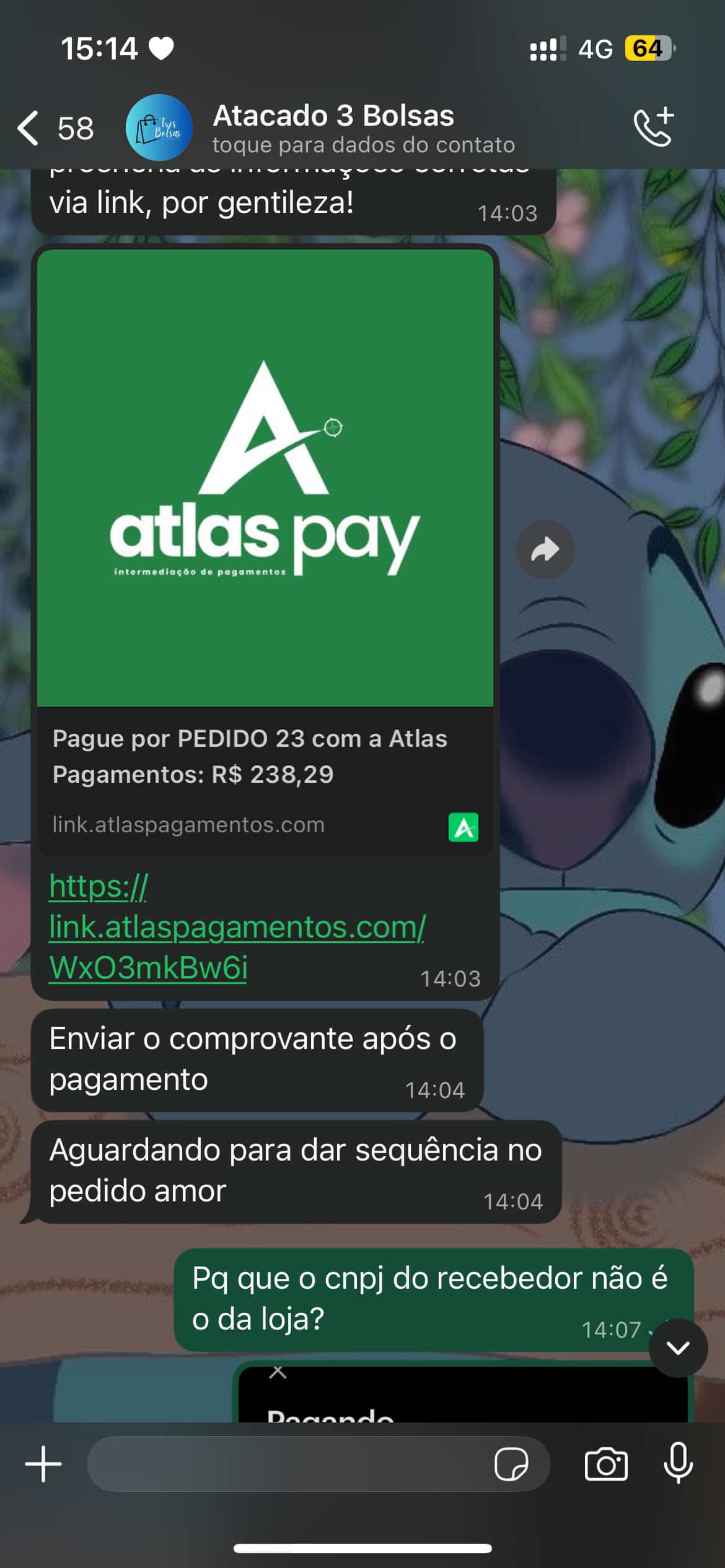Forward the Atlas Pay payment message

tap(545, 550)
